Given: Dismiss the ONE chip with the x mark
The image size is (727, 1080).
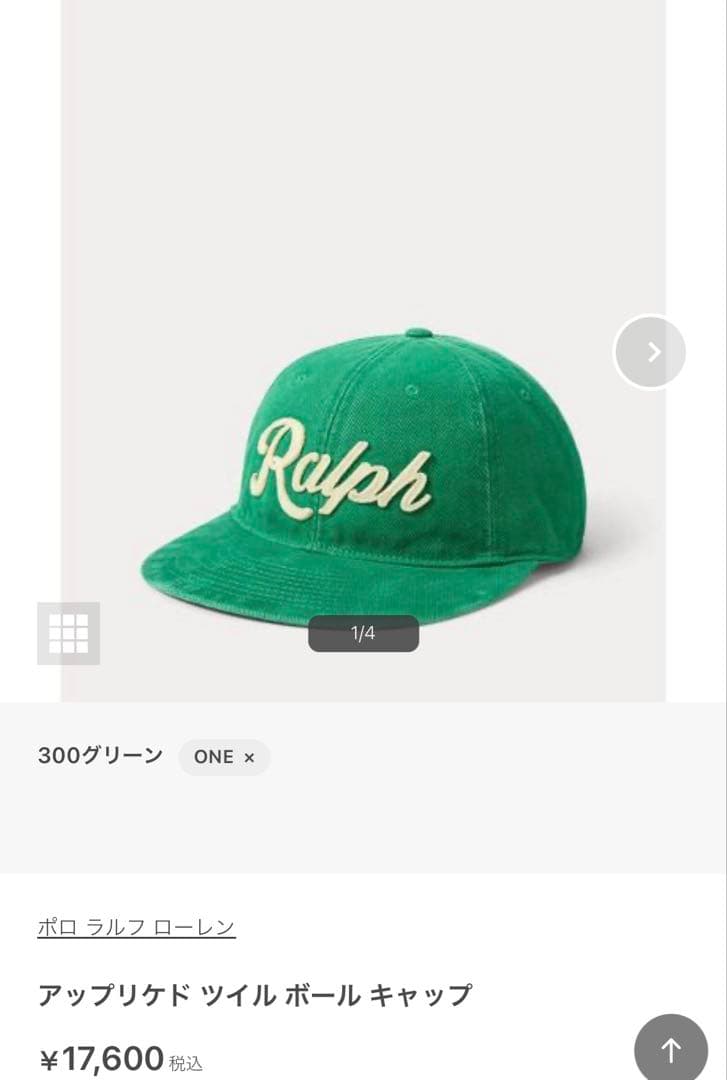Looking at the screenshot, I should [249, 757].
